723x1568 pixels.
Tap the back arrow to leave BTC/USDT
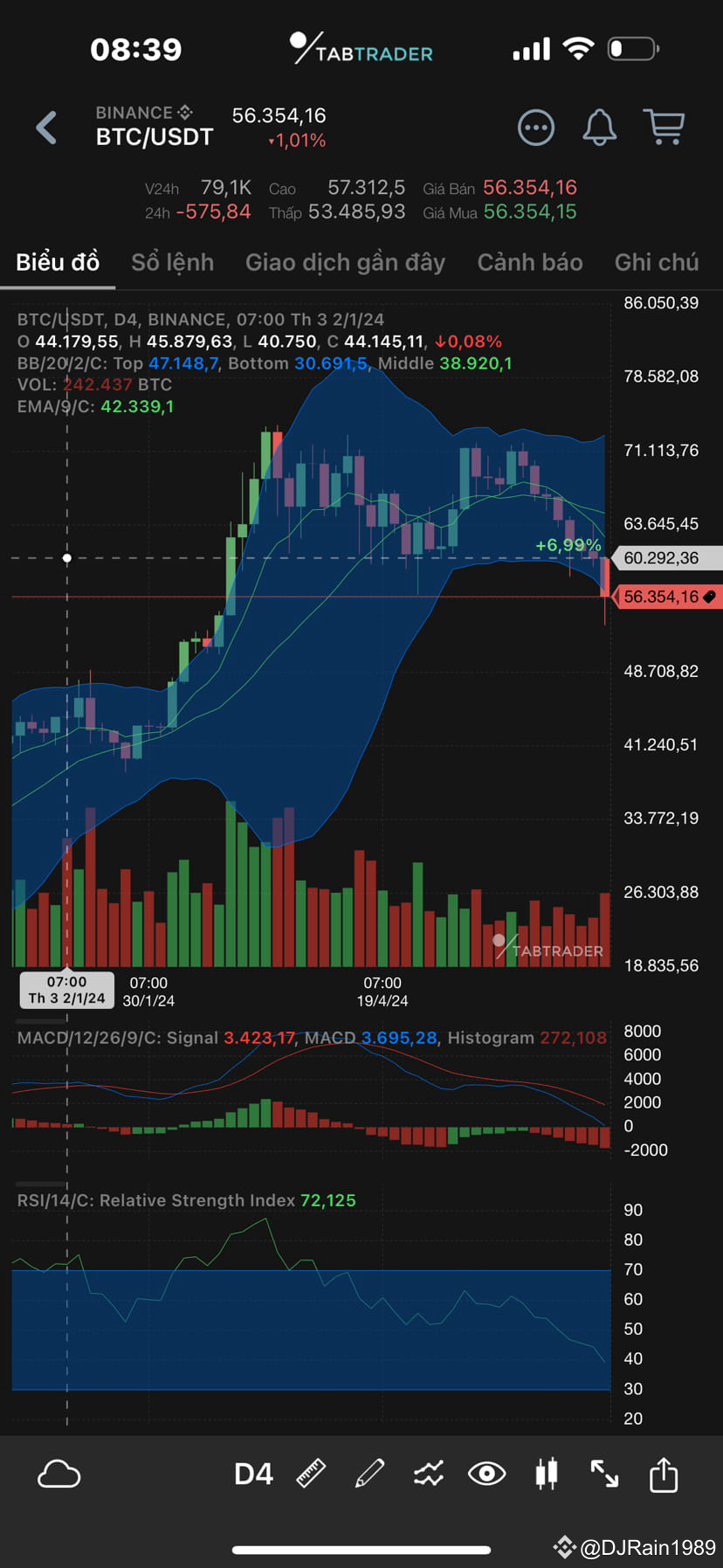pyautogui.click(x=45, y=127)
